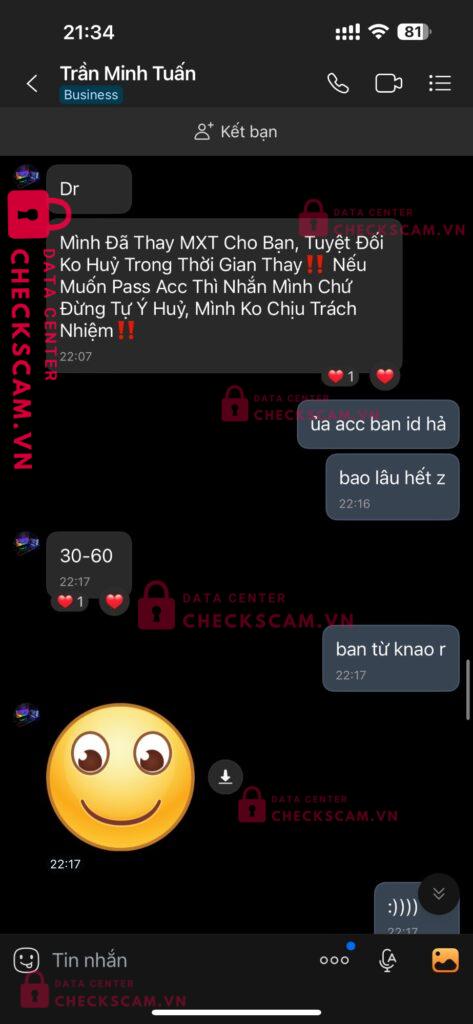Open the photo gallery picker
473x1024 pixels.
coord(446,960)
